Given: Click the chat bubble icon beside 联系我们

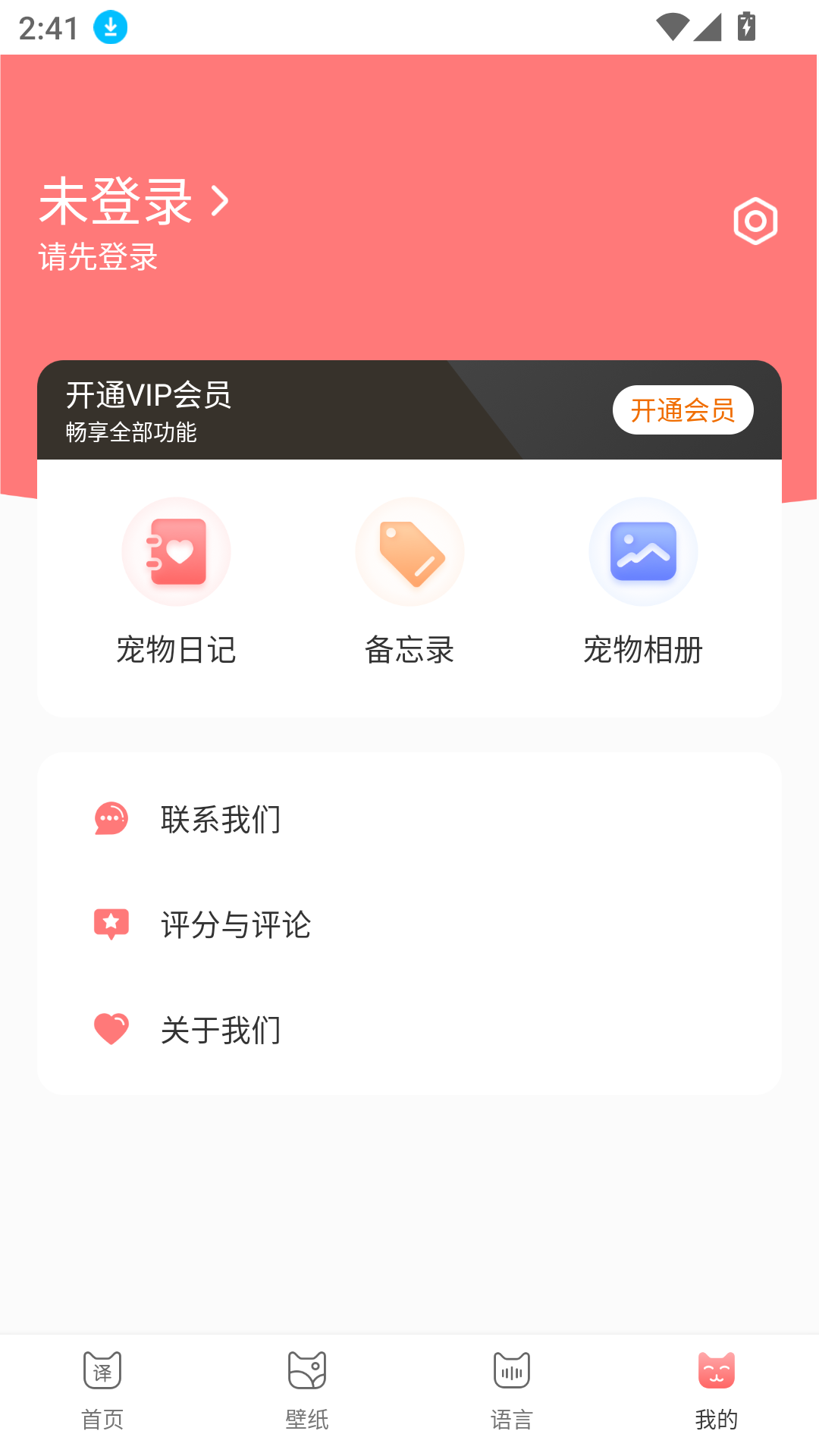Looking at the screenshot, I should [x=111, y=818].
